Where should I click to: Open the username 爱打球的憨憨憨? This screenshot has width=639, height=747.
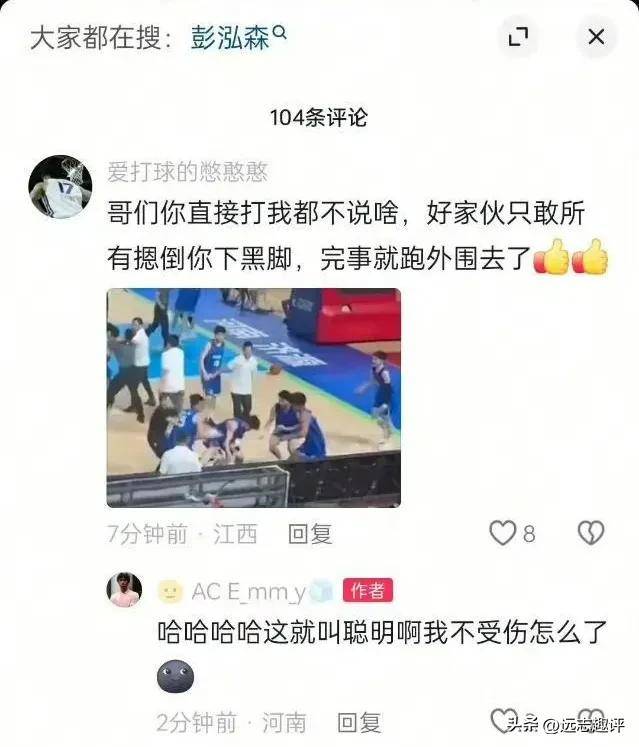point(187,172)
